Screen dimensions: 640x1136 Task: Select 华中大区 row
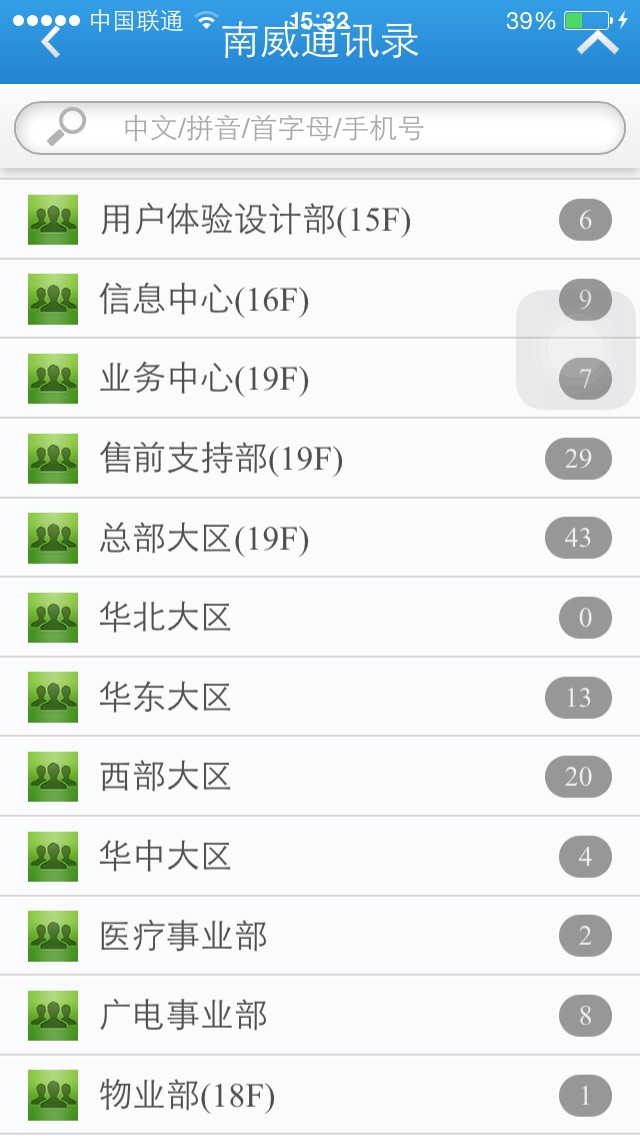coord(320,856)
